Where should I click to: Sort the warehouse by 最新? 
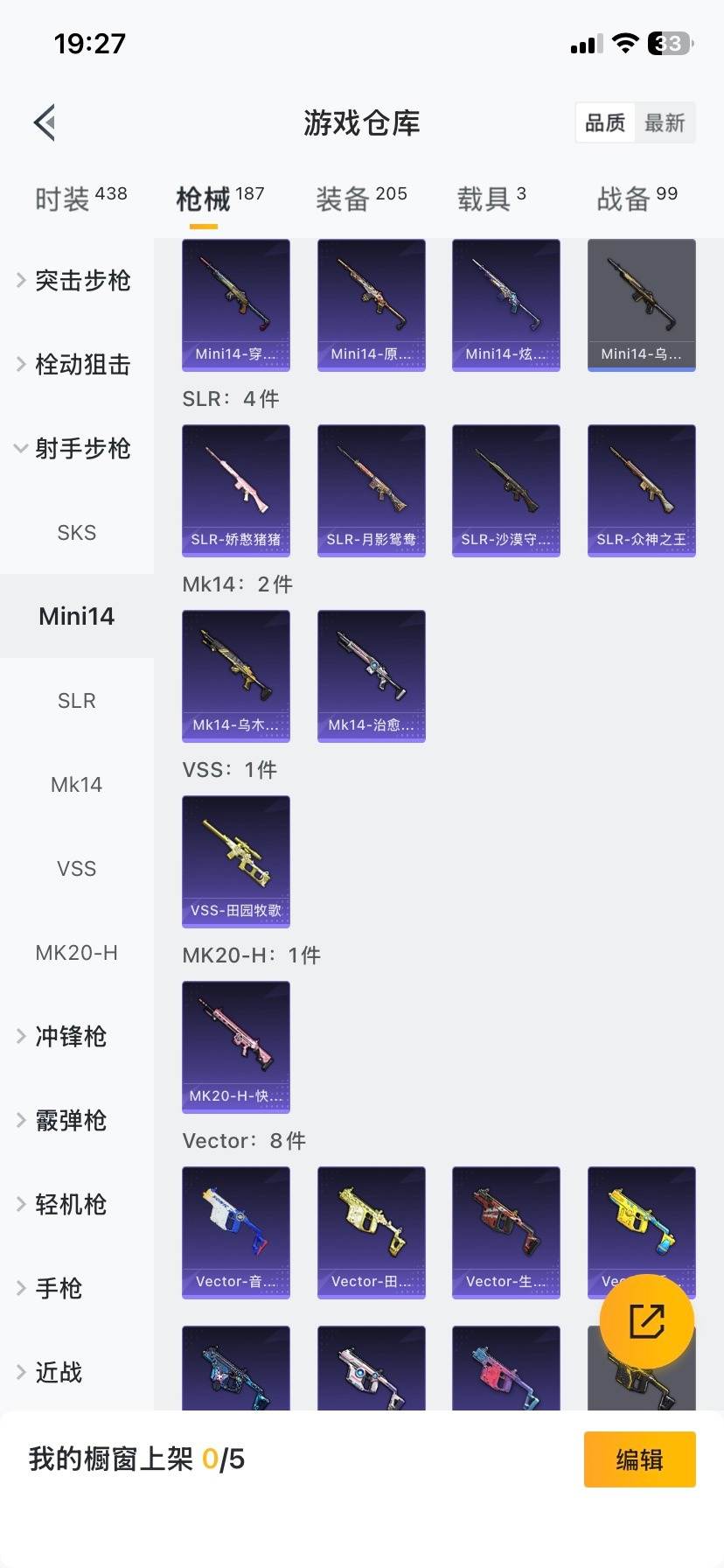click(x=665, y=122)
